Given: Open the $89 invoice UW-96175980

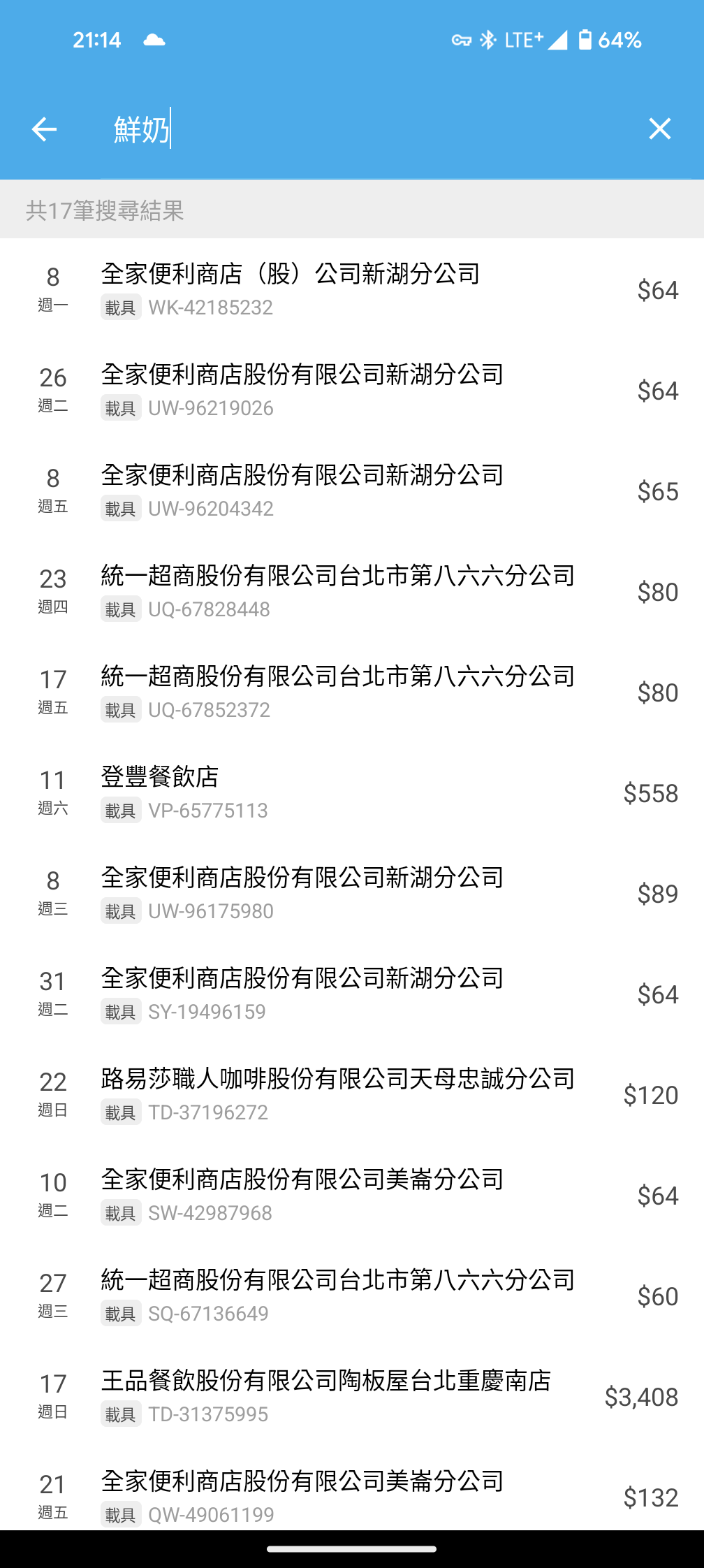Looking at the screenshot, I should coord(352,893).
